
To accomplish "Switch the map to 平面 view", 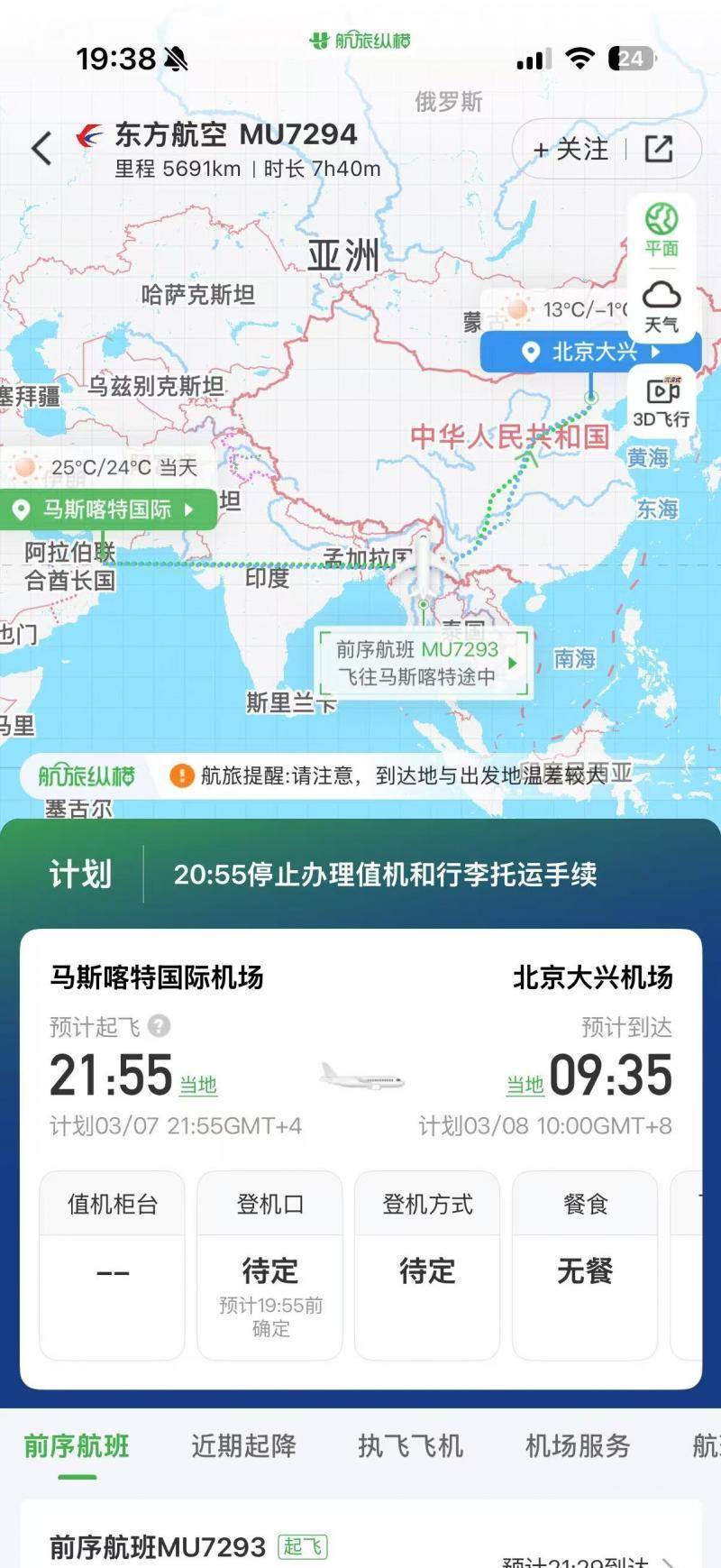I will 661,230.
